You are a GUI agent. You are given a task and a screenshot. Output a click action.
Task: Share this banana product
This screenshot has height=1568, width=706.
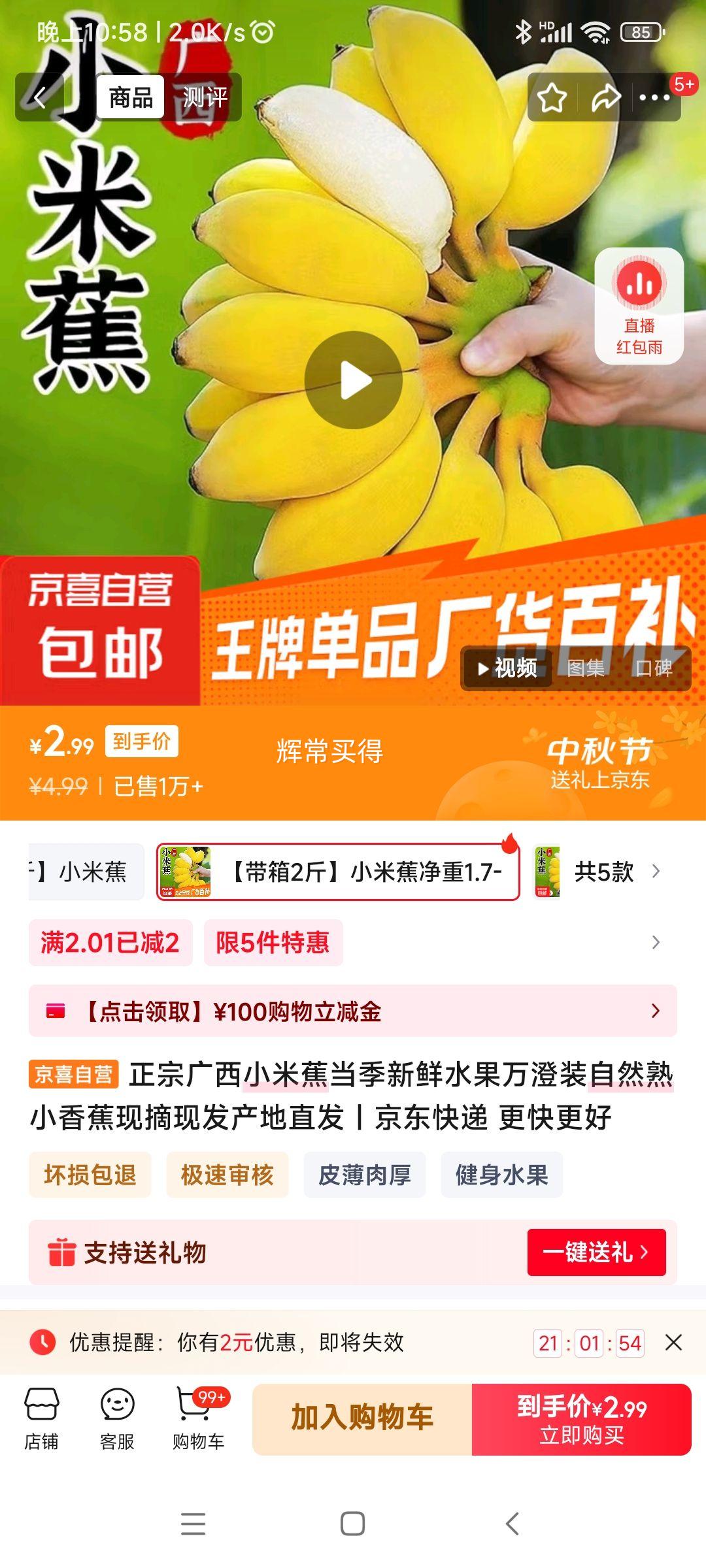click(605, 98)
